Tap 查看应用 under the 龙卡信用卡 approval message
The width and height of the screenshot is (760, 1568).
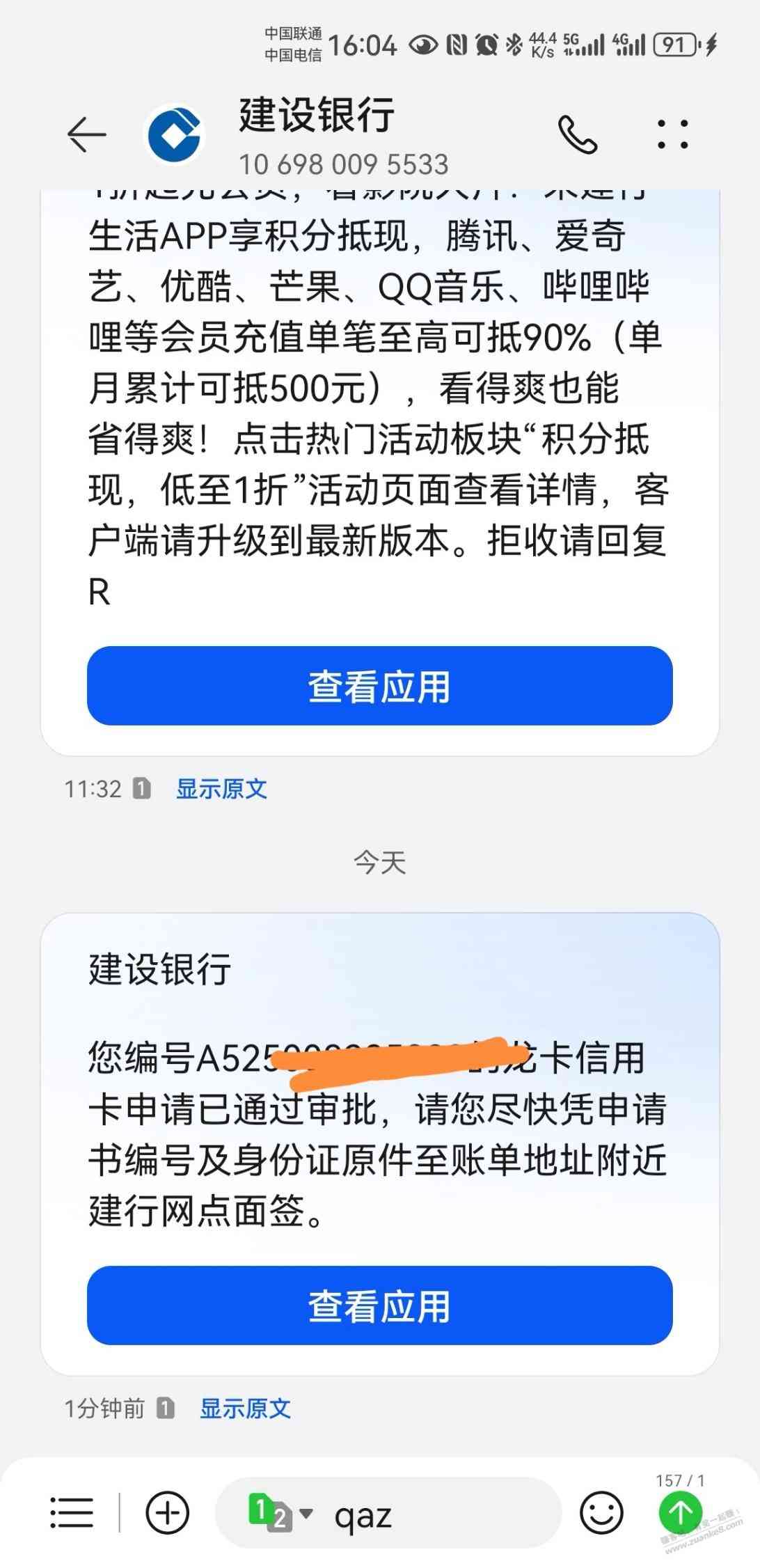[x=379, y=1306]
